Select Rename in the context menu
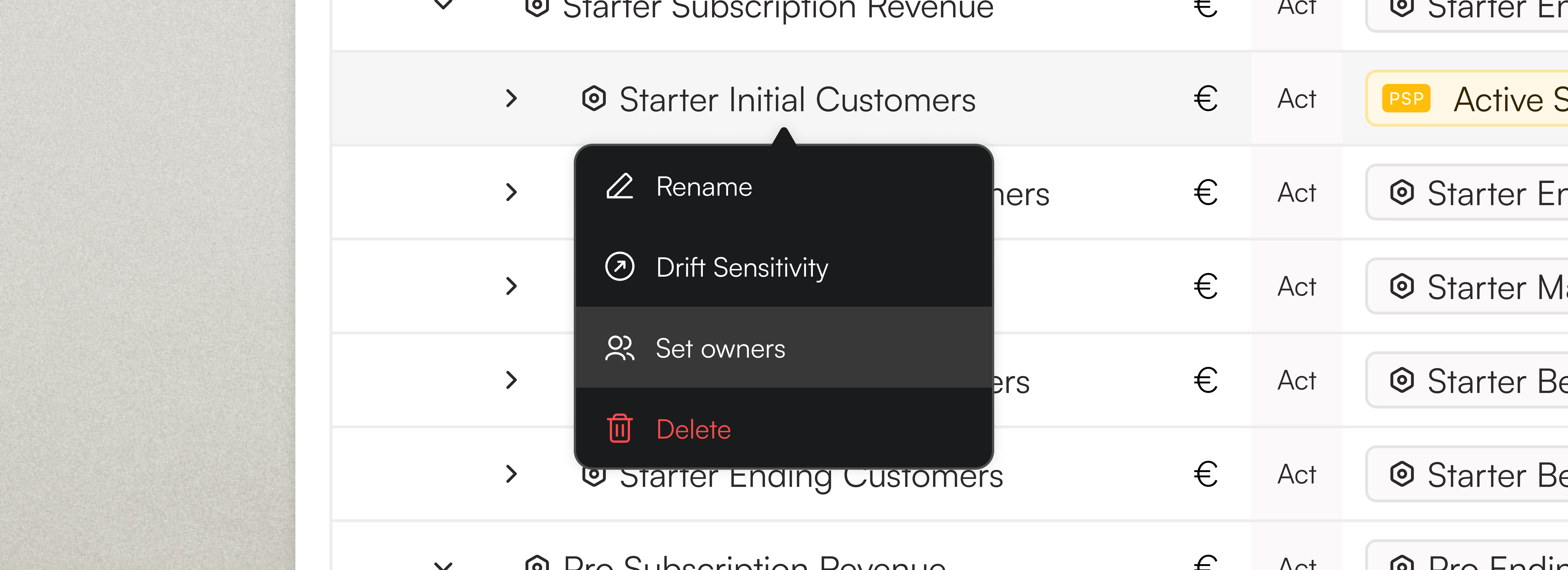Viewport: 1568px width, 570px height. 704,186
